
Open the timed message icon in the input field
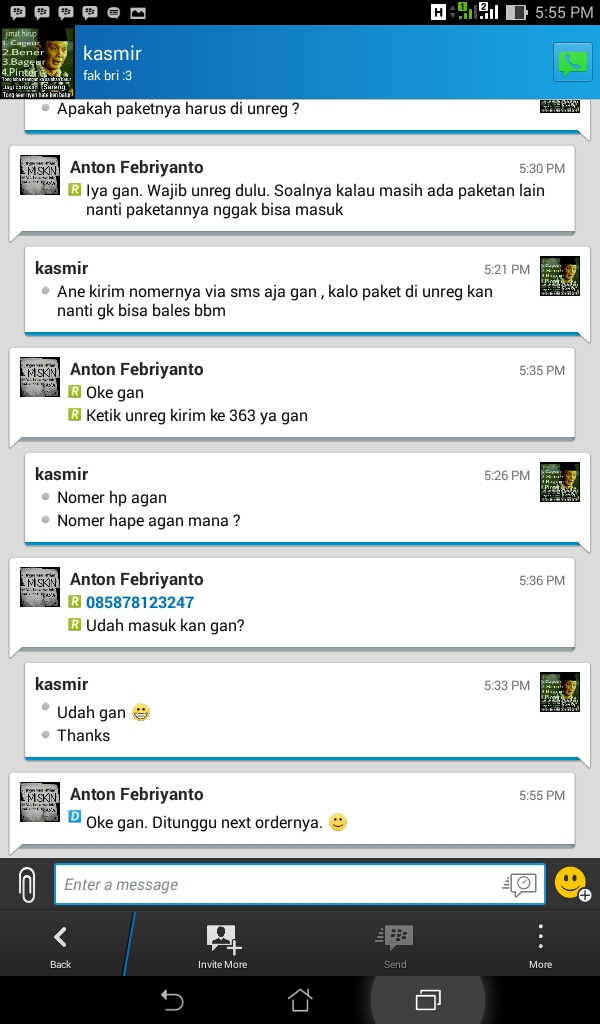[521, 884]
